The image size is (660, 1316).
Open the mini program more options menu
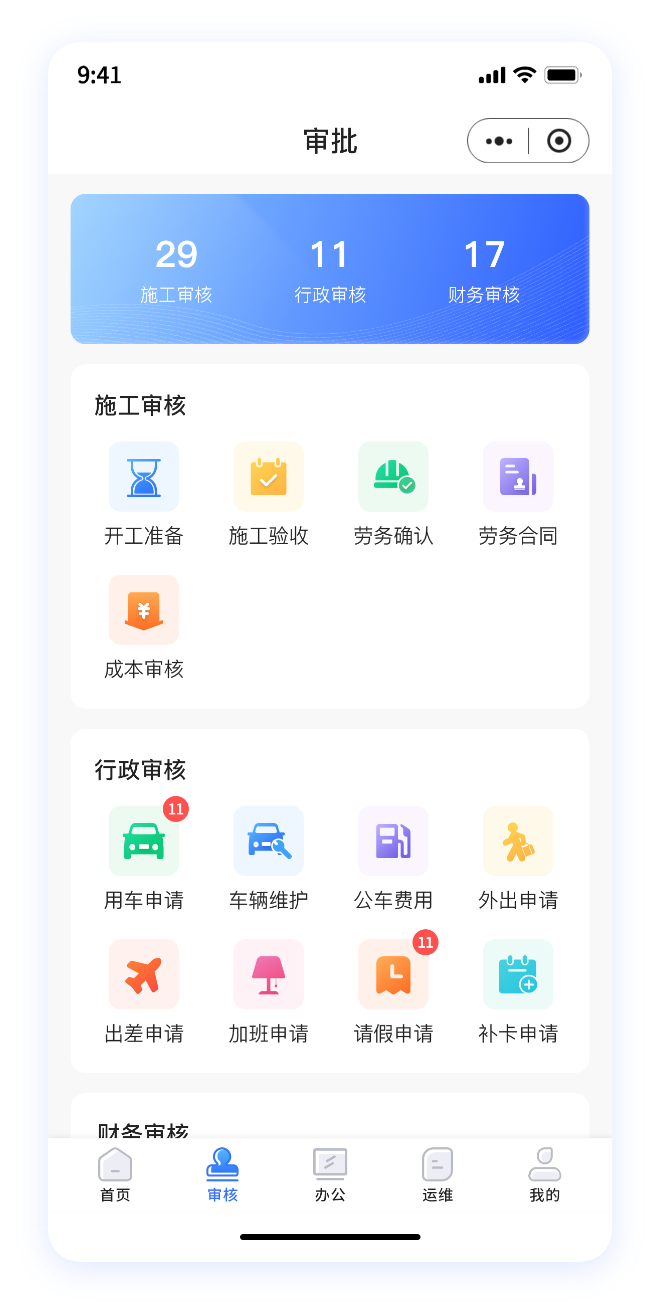tap(499, 141)
